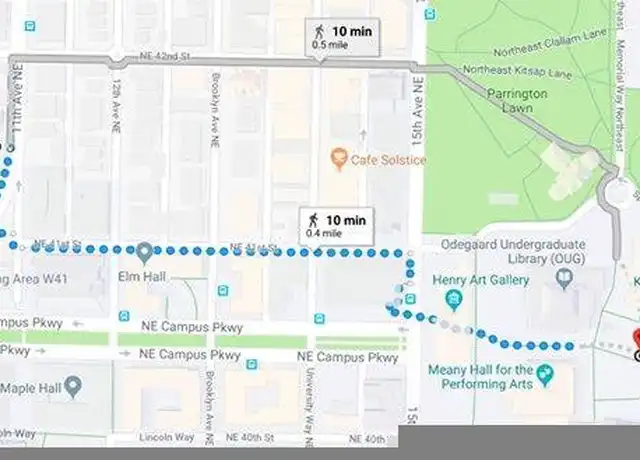Open the Meany Hall for the Performing Arts pin
Viewport: 640px width, 460px height.
point(545,376)
